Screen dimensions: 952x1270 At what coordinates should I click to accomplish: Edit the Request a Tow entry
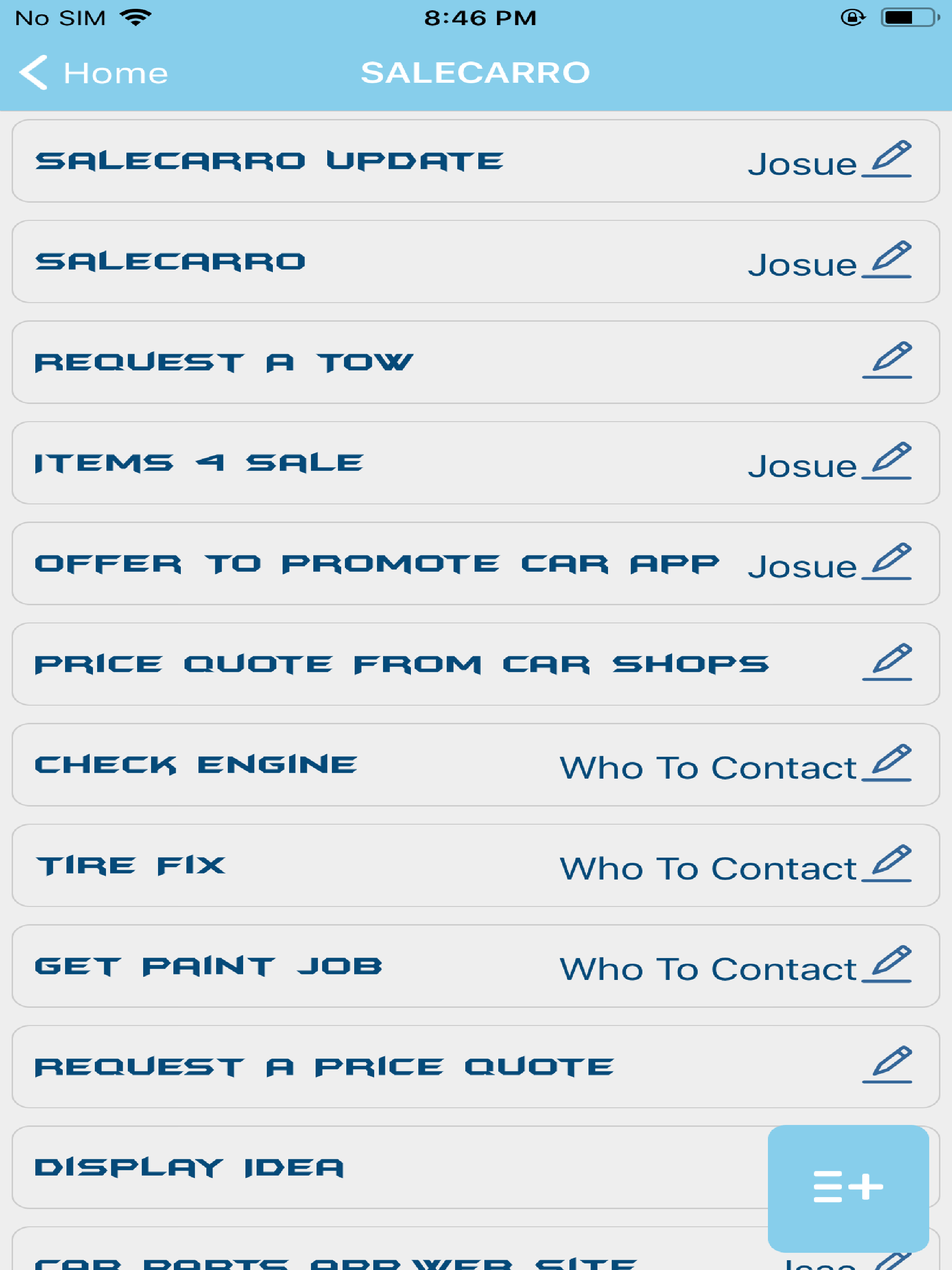887,361
